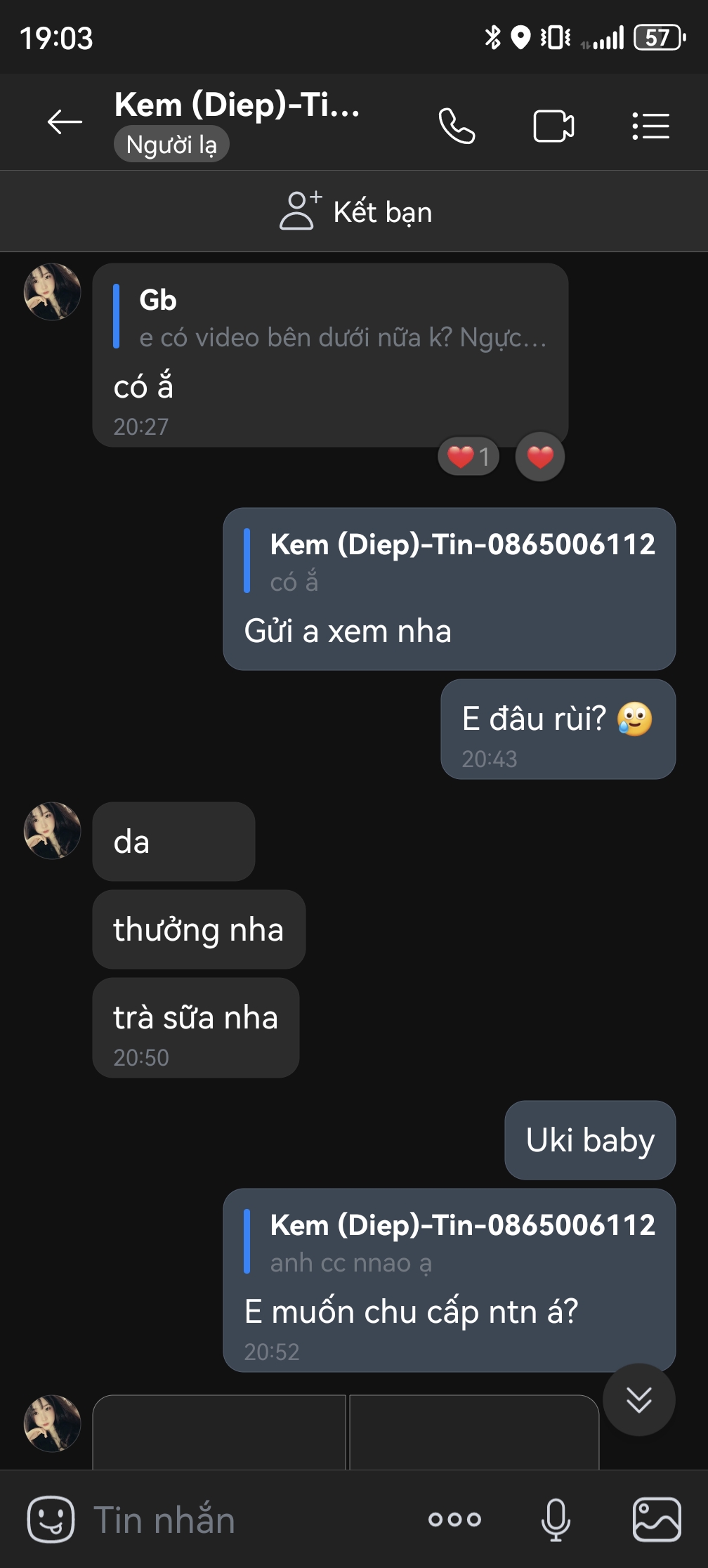The height and width of the screenshot is (1568, 708).
Task: Record a voice message
Action: point(556,1520)
